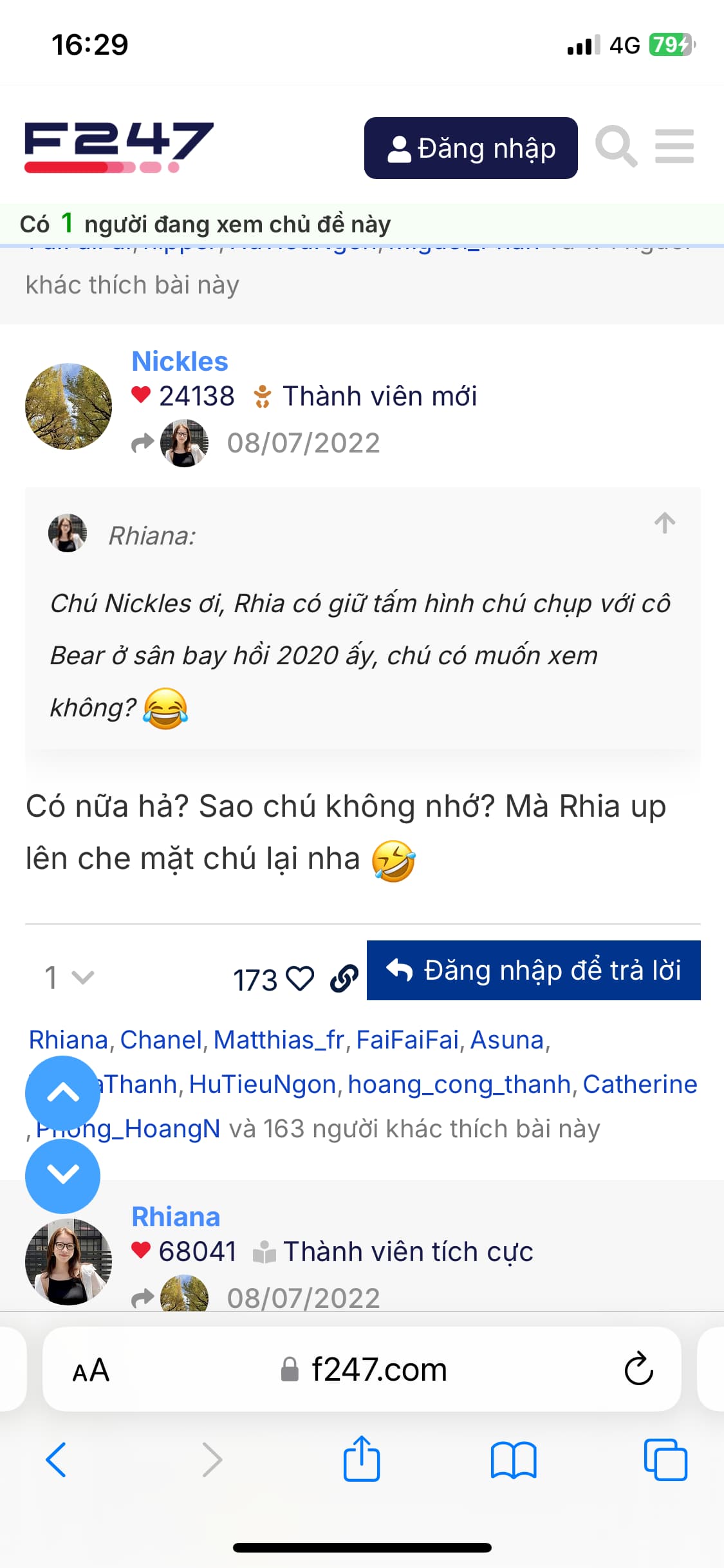724x1568 pixels.
Task: Jump to bottom with down arrow button
Action: click(62, 1176)
